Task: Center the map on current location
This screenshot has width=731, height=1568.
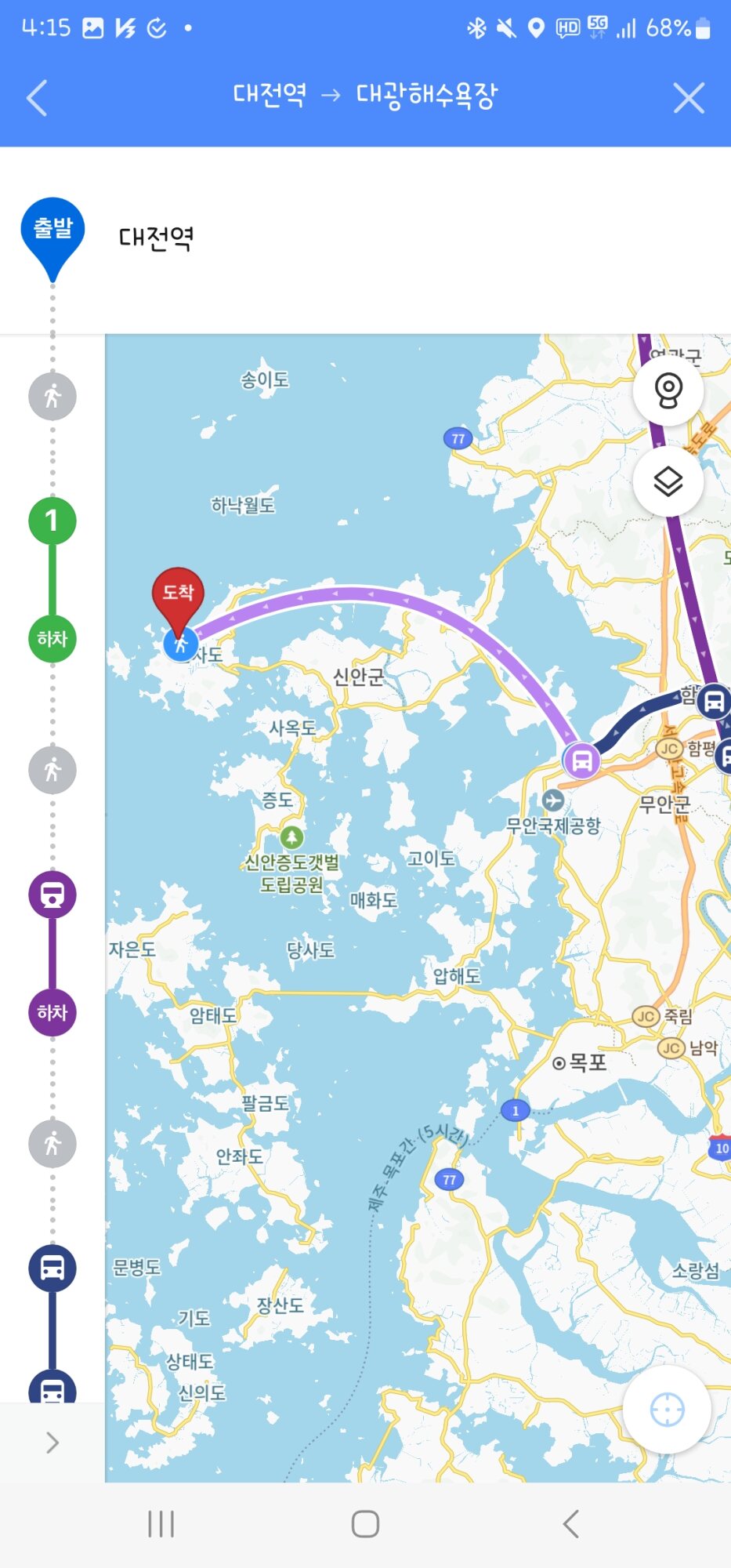Action: tap(667, 1409)
